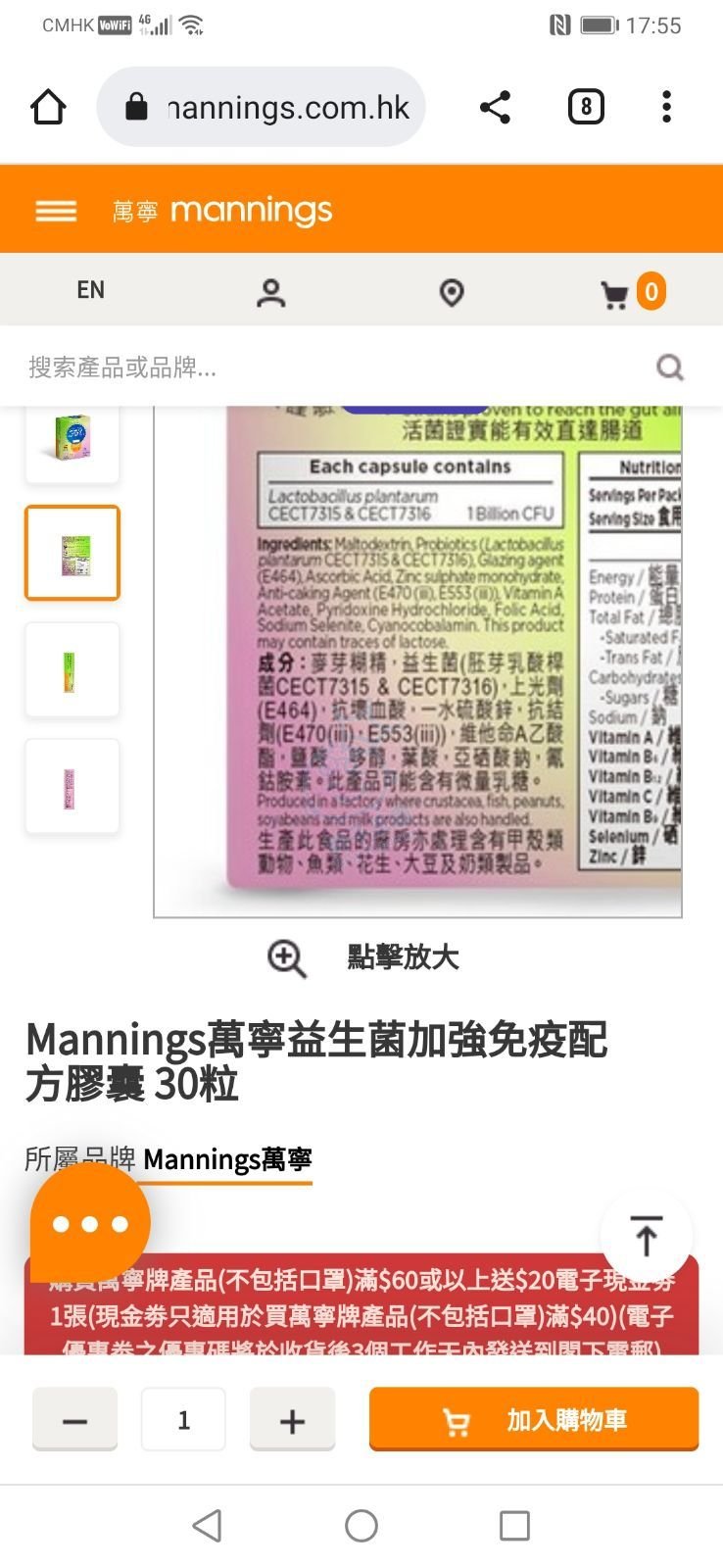Screen dimensions: 723x1568
Task: Open the Mannings萬寧 brand link
Action: [227, 1159]
